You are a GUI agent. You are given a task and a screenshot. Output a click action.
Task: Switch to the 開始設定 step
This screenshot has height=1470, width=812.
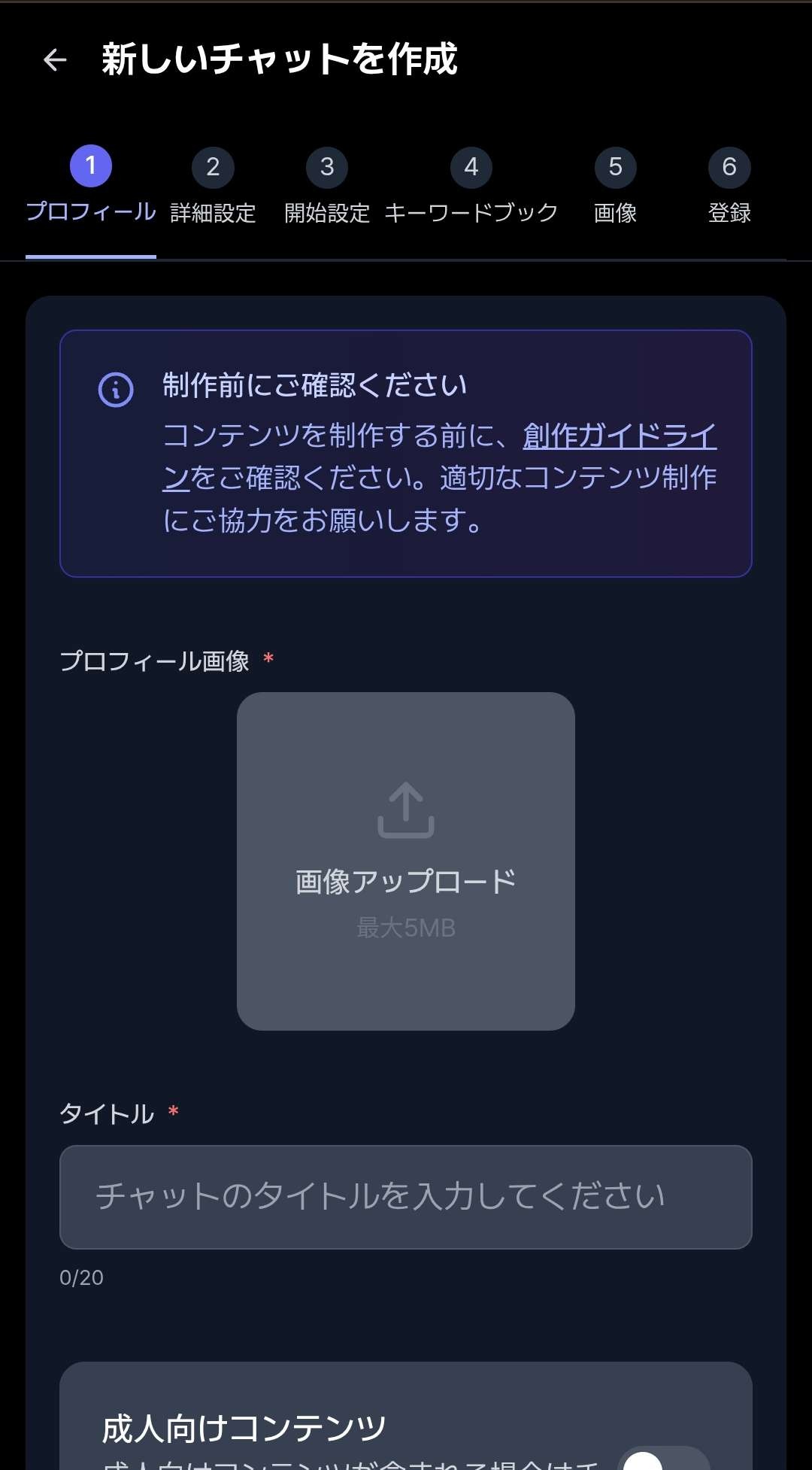click(327, 187)
